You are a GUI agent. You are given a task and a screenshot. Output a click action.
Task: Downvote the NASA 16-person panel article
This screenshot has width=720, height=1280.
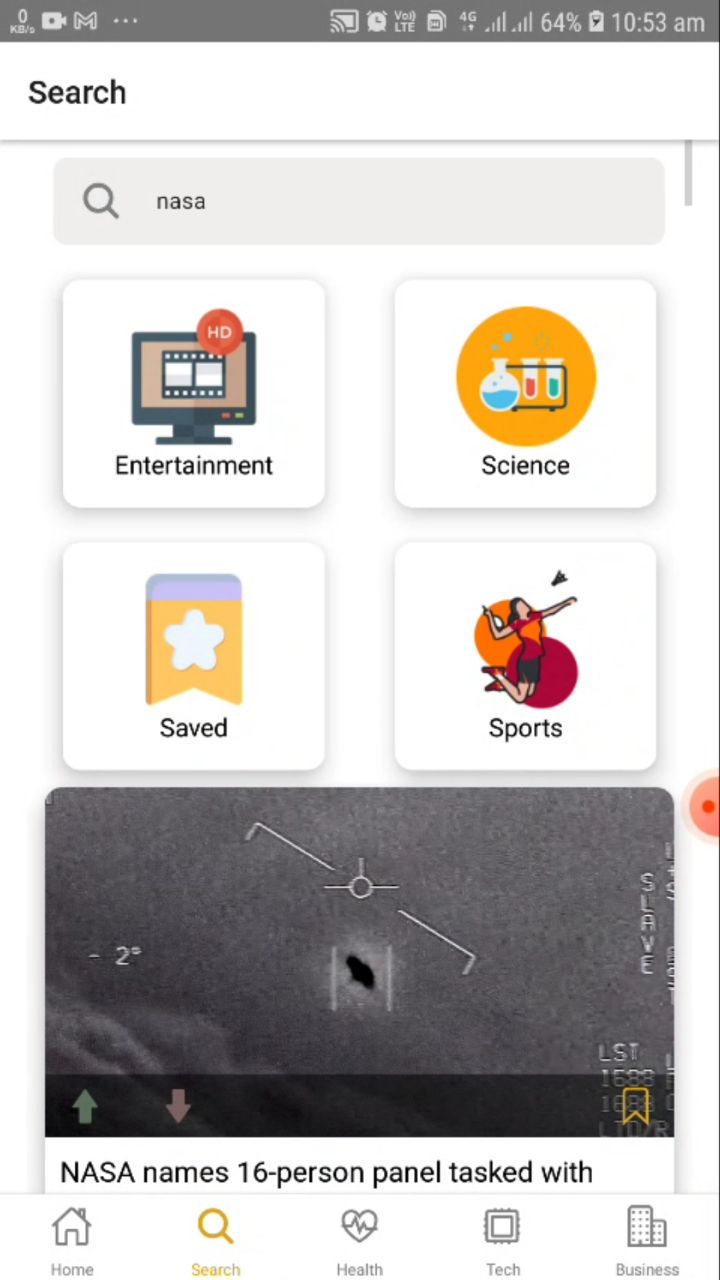(178, 1106)
